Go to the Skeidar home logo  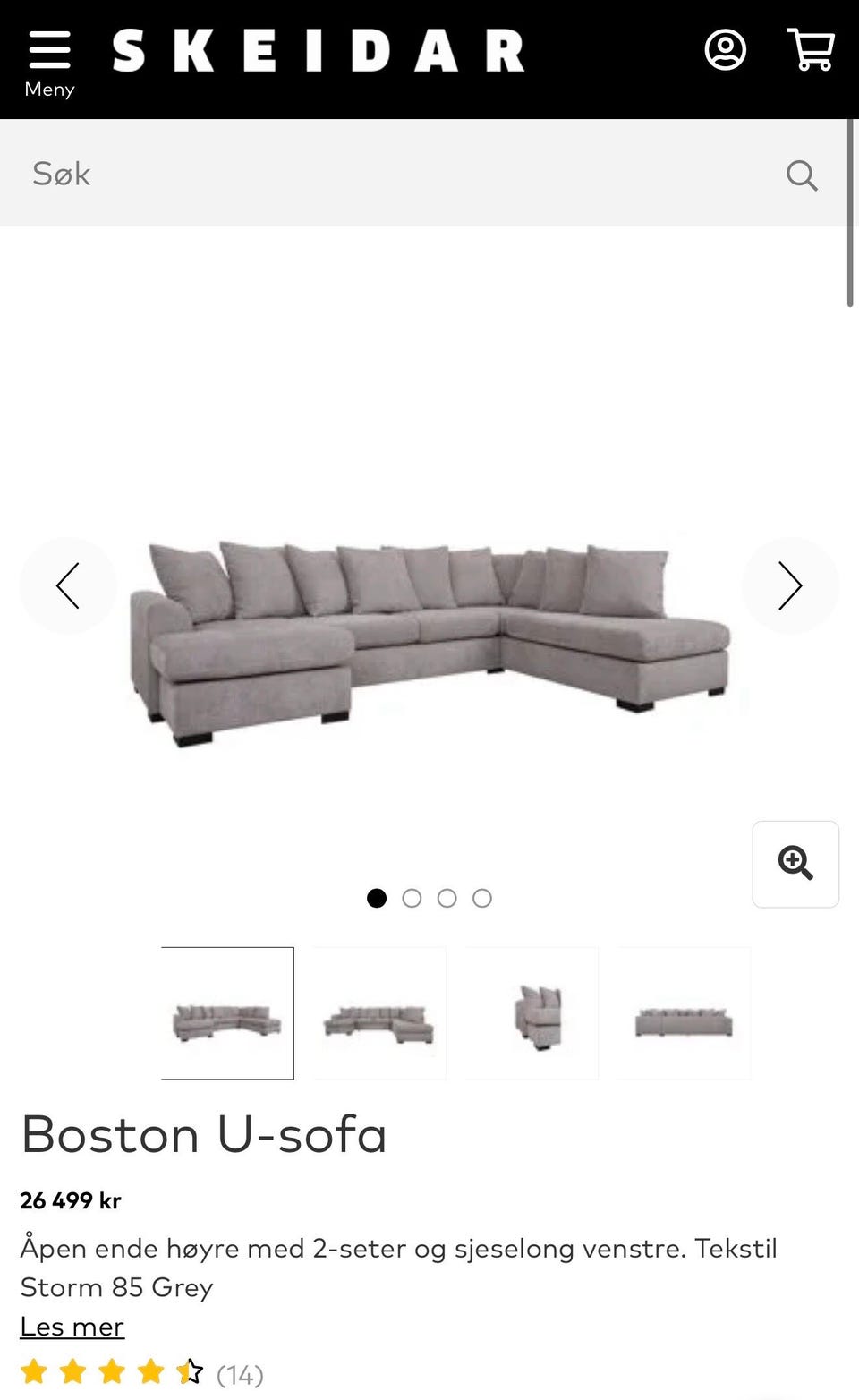pyautogui.click(x=319, y=50)
